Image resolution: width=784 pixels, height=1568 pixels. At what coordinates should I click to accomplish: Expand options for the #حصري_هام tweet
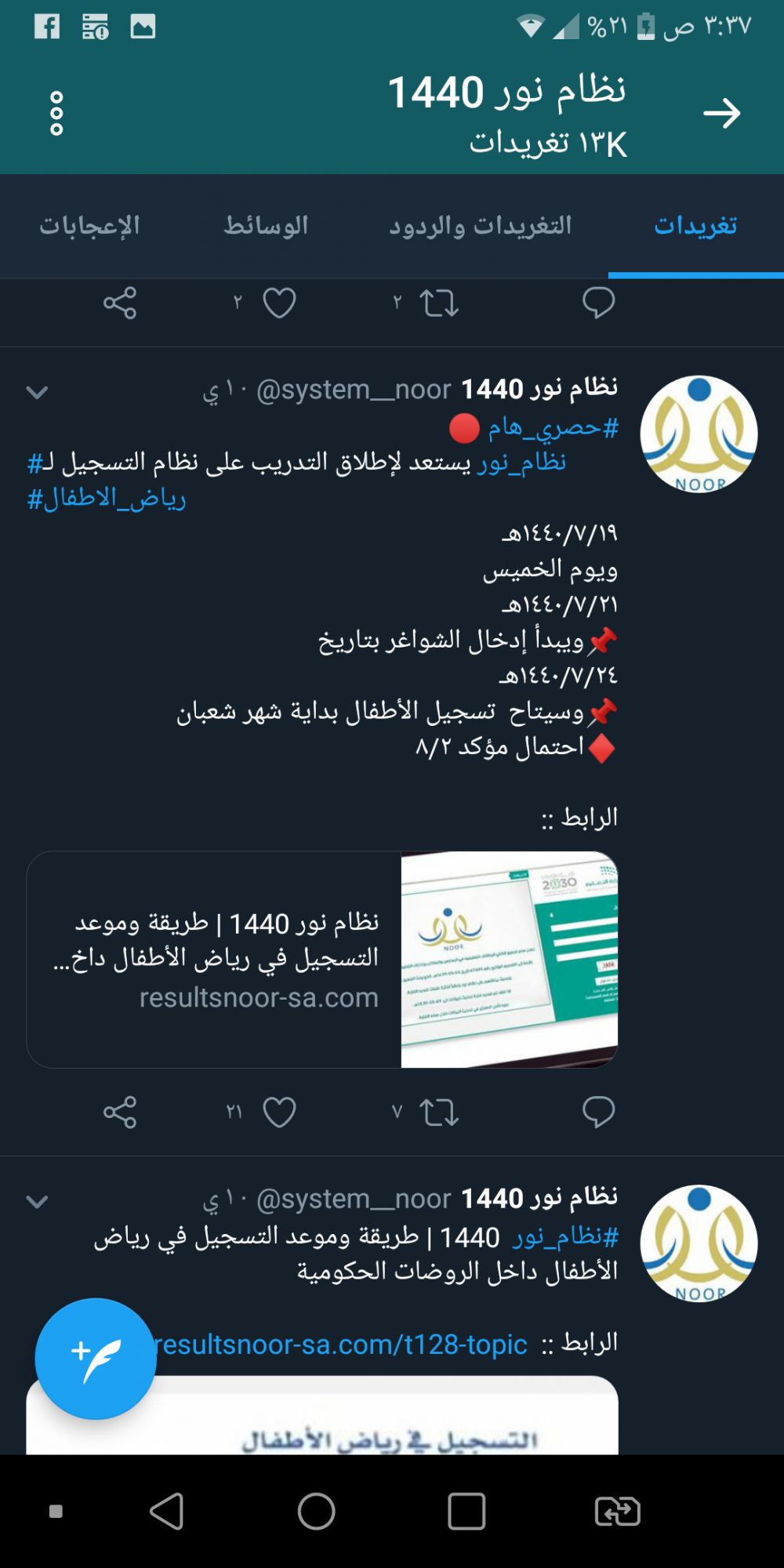(x=37, y=392)
